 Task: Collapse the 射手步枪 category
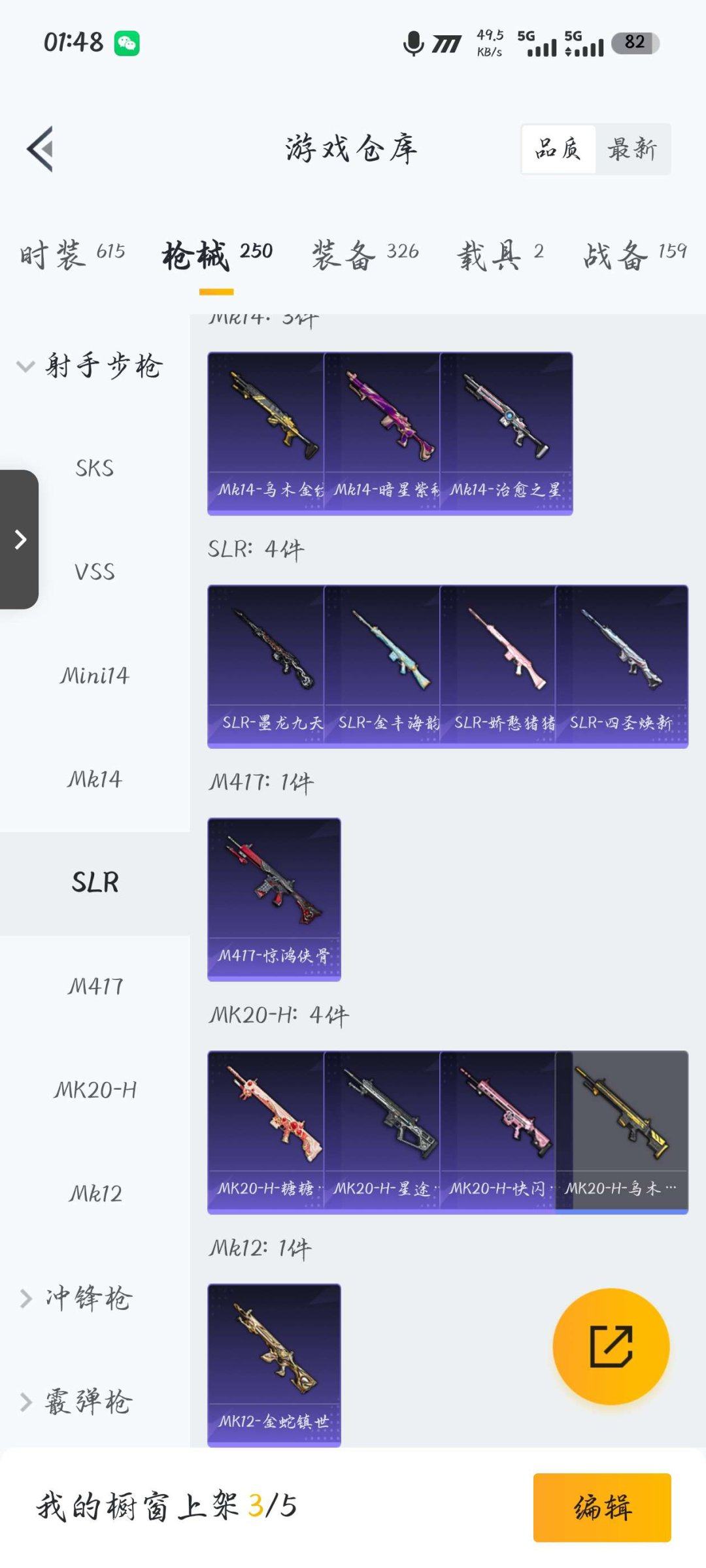tap(92, 366)
